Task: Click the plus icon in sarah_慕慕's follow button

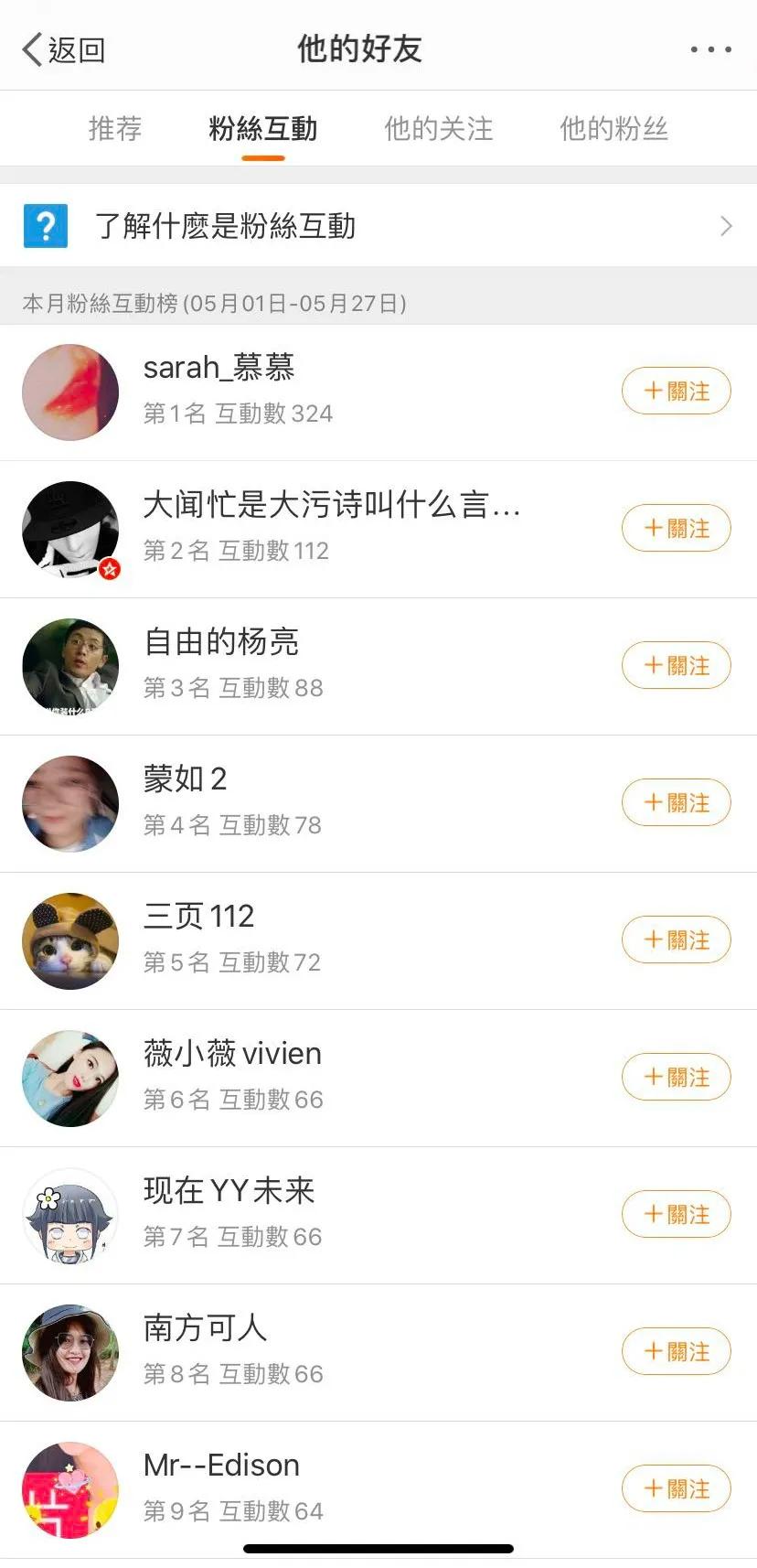Action: [652, 391]
